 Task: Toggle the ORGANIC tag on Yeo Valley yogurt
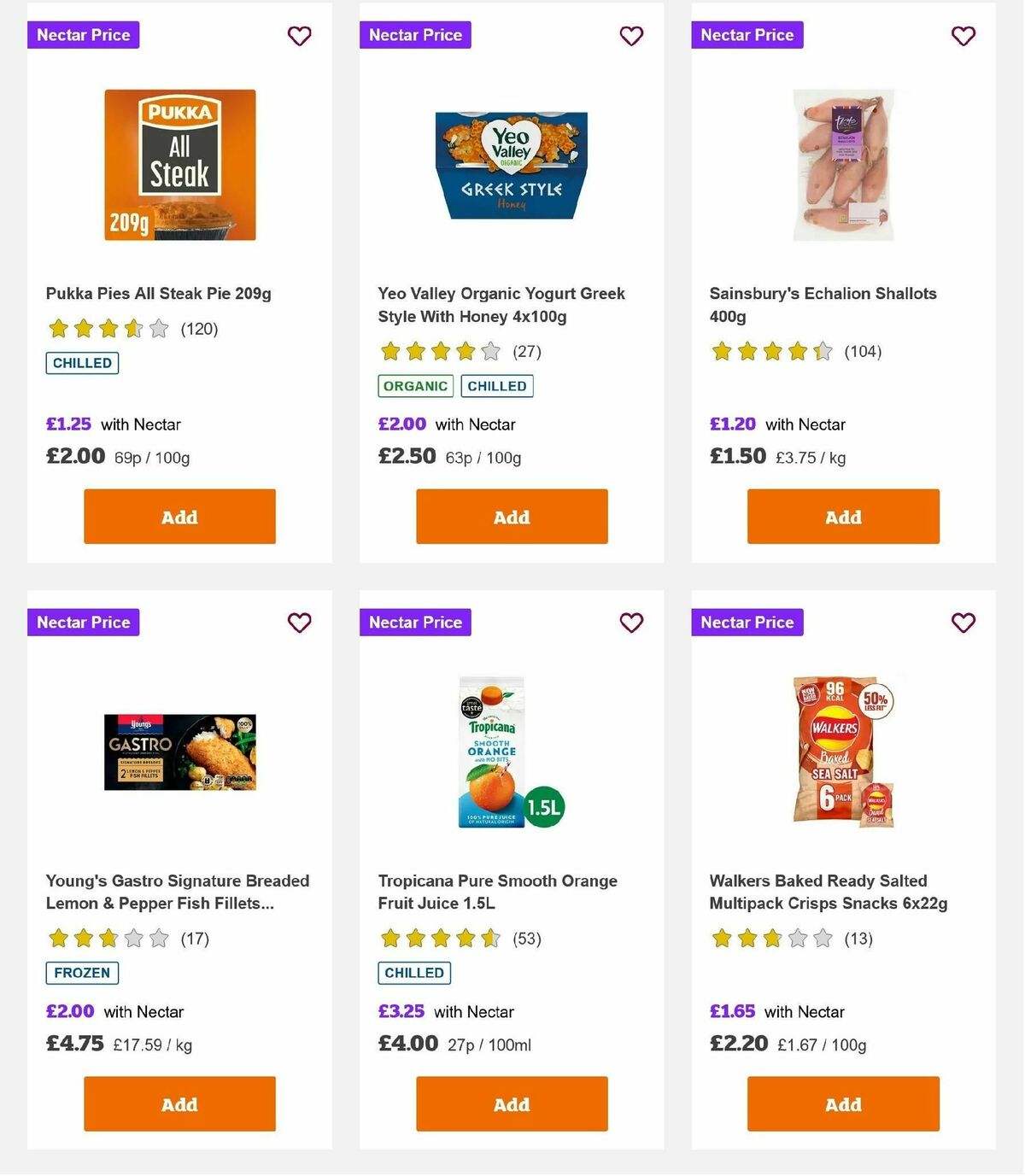(415, 386)
